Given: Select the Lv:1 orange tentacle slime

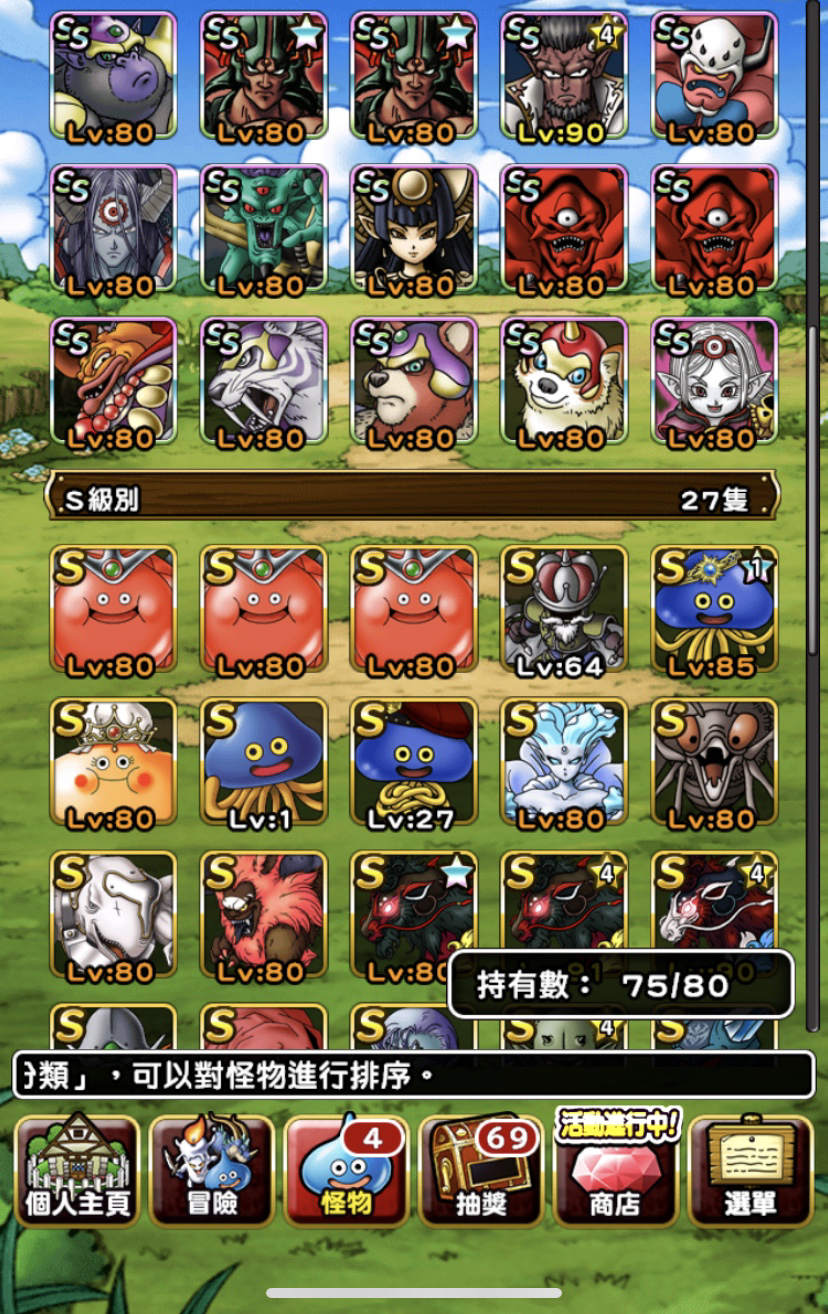Looking at the screenshot, I should click(x=262, y=760).
